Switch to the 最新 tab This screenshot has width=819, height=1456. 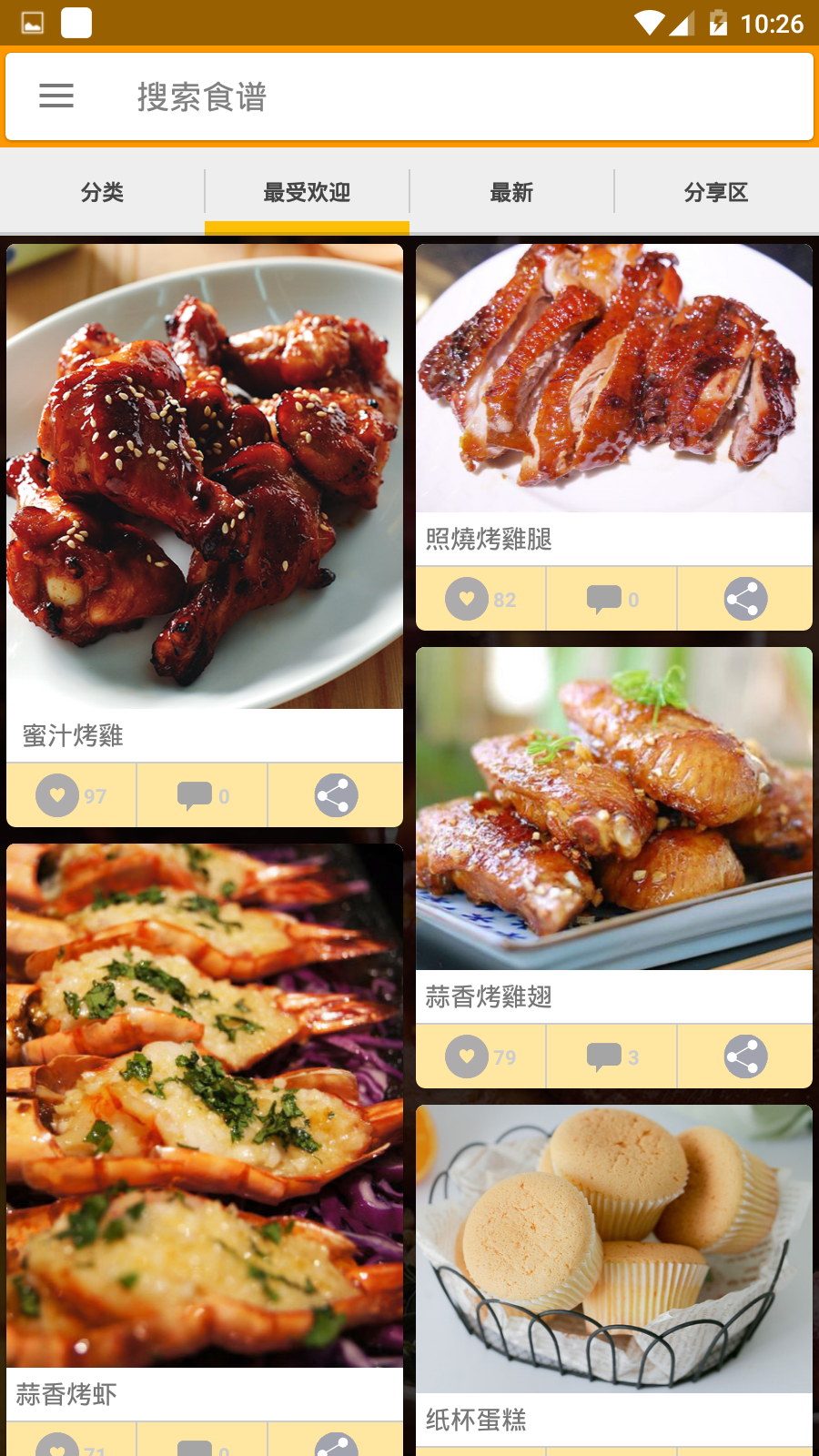click(511, 192)
